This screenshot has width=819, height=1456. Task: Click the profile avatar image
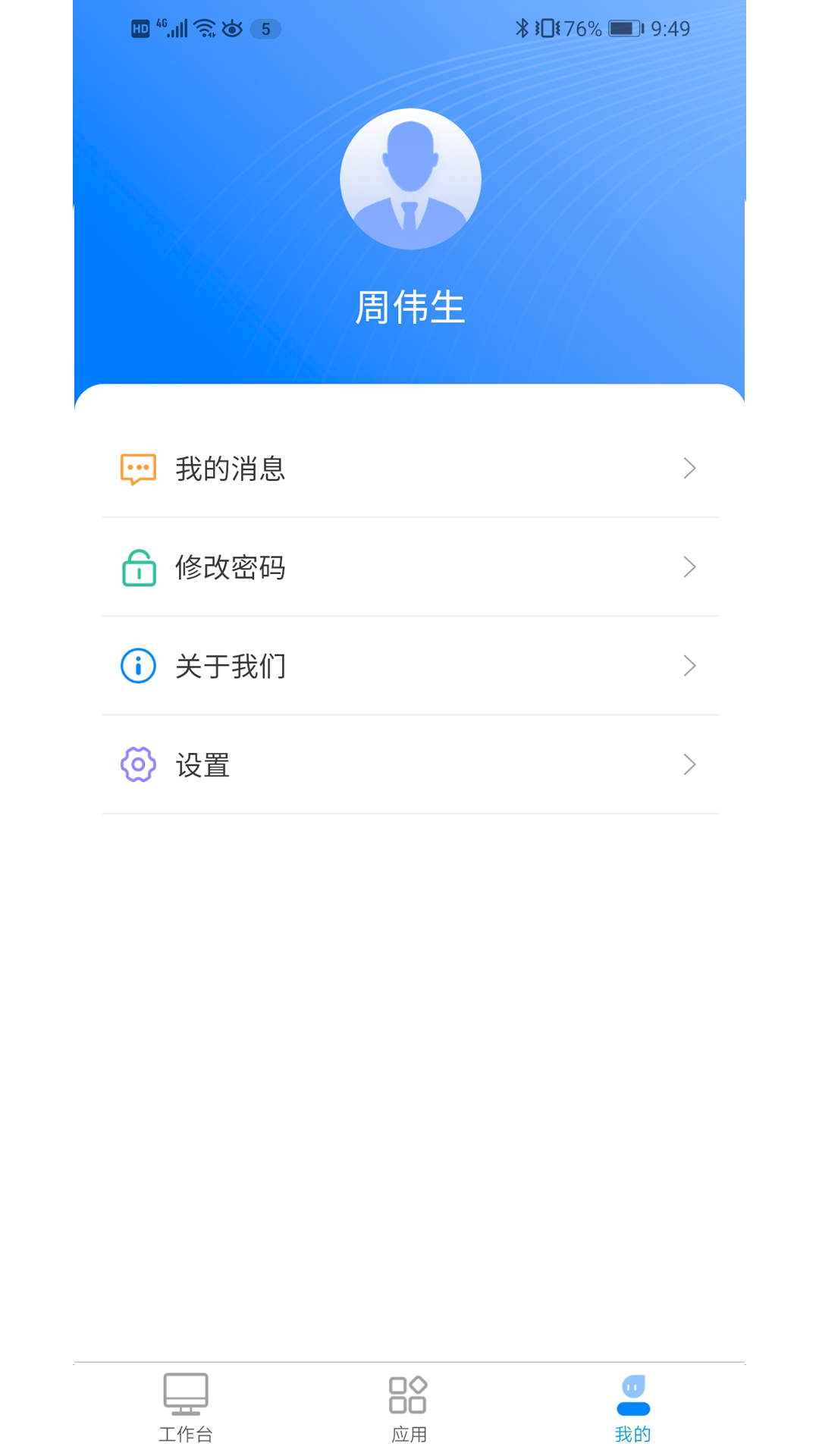409,178
